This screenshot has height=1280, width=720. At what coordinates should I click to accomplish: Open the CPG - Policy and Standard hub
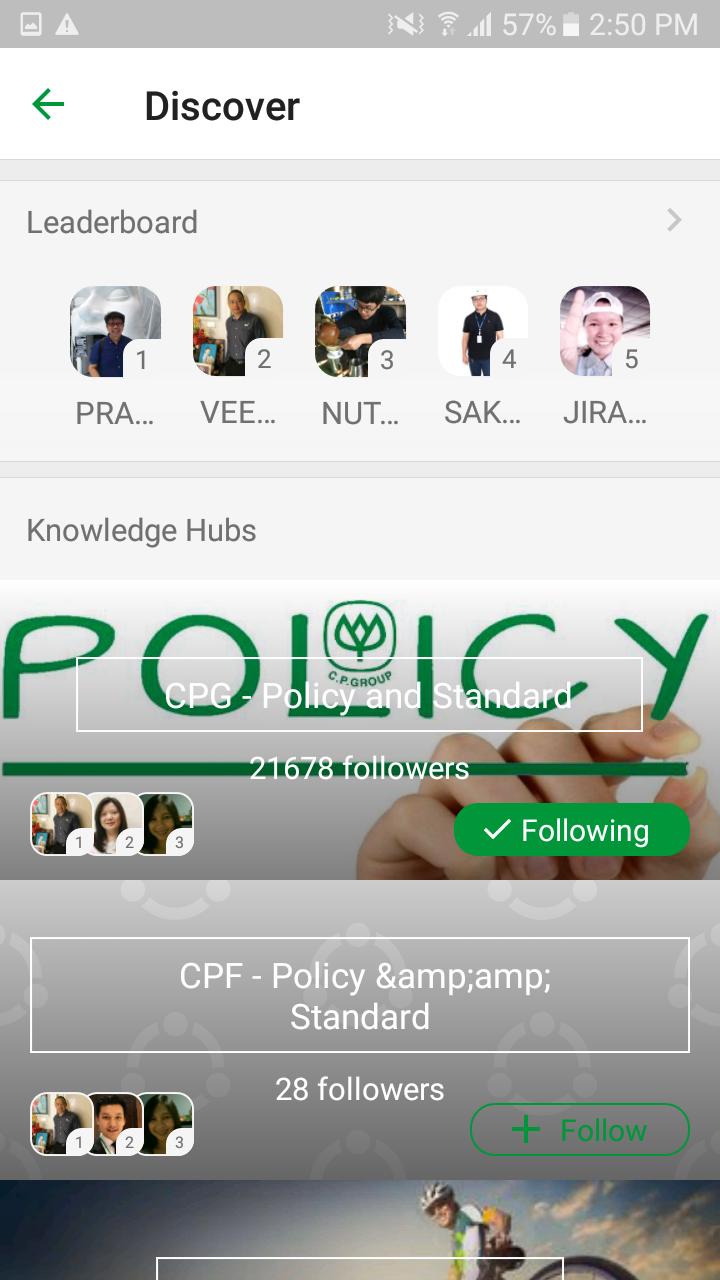359,695
